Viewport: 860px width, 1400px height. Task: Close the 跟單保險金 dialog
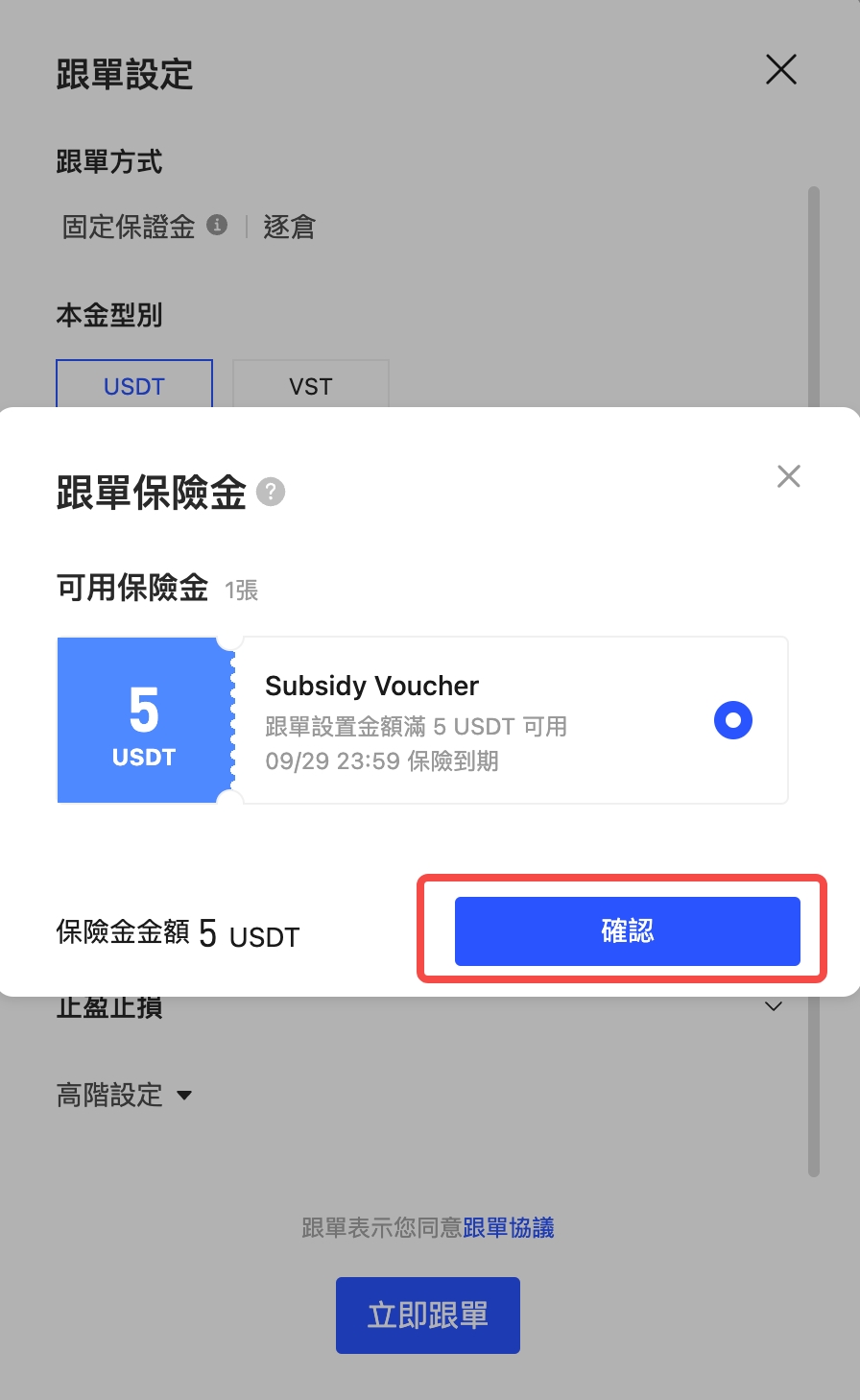click(x=788, y=476)
